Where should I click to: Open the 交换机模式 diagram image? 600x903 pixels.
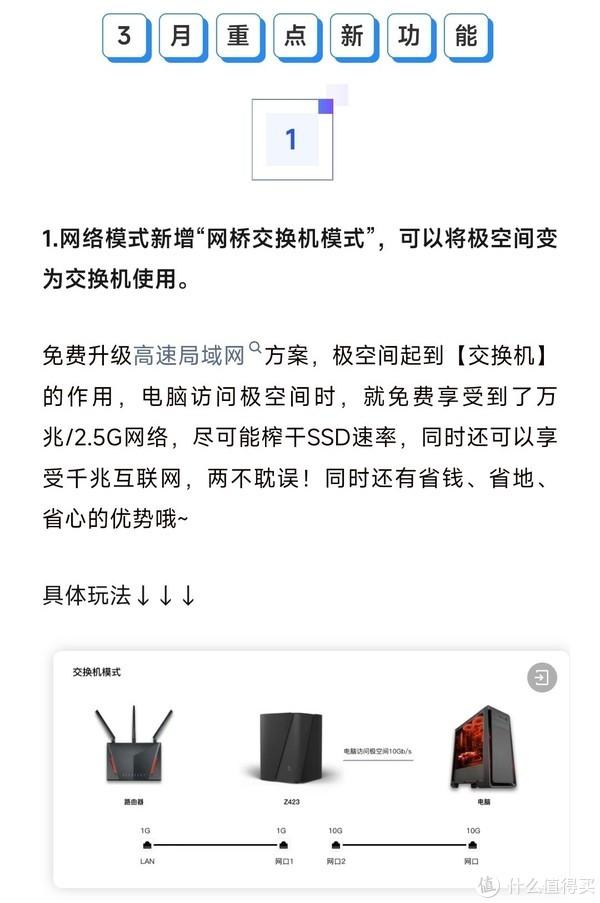tap(311, 768)
